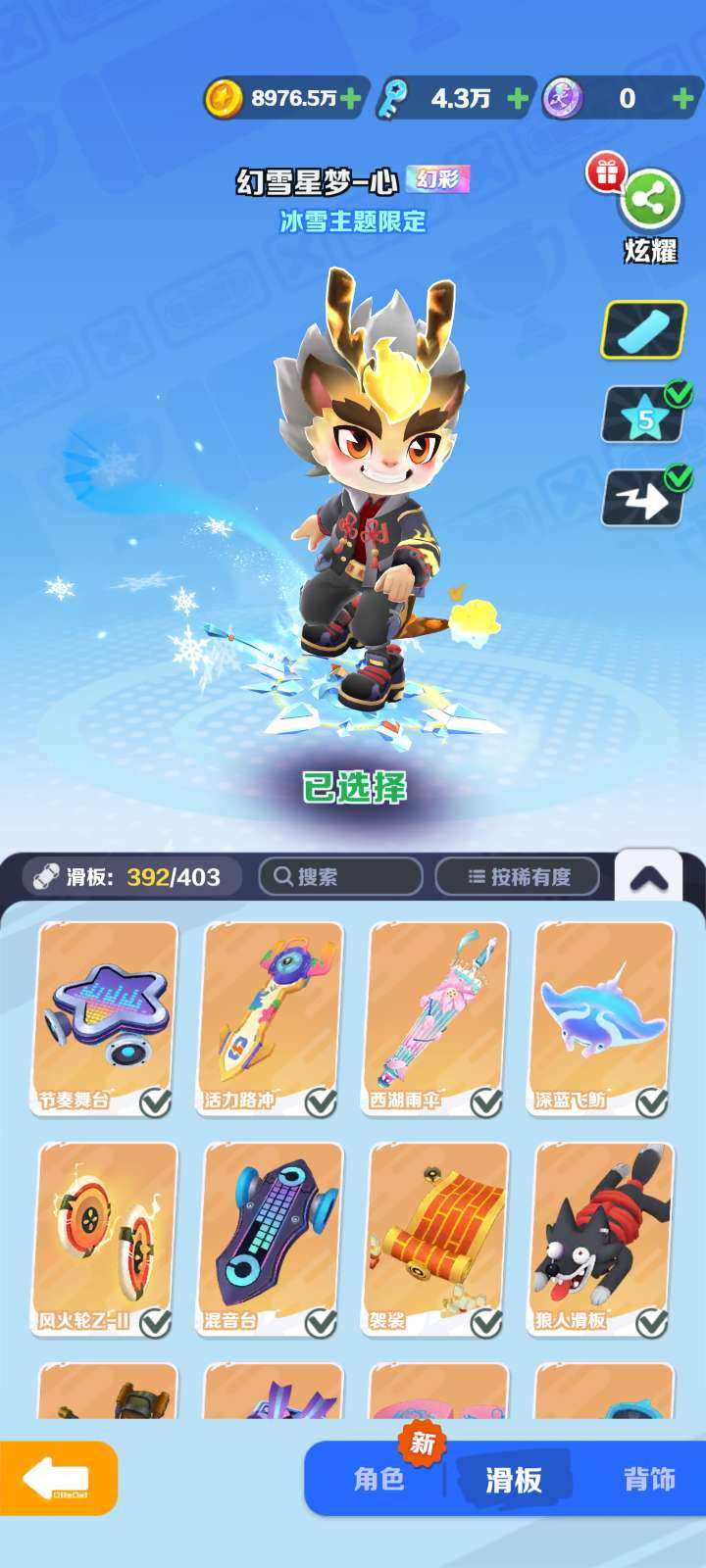Tap the plus next to purple gems

tap(684, 98)
